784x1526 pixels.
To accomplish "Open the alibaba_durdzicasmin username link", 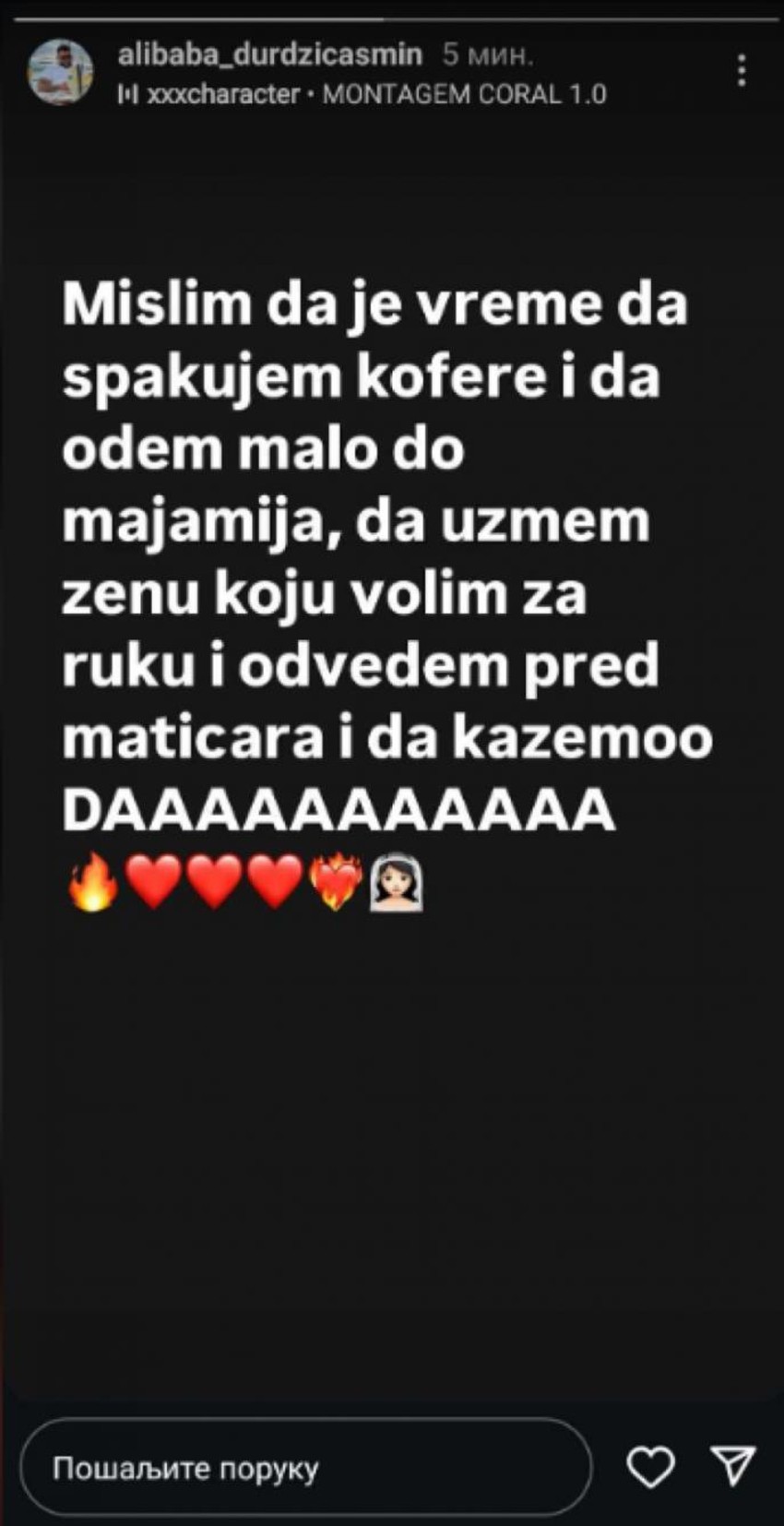I will tap(269, 54).
